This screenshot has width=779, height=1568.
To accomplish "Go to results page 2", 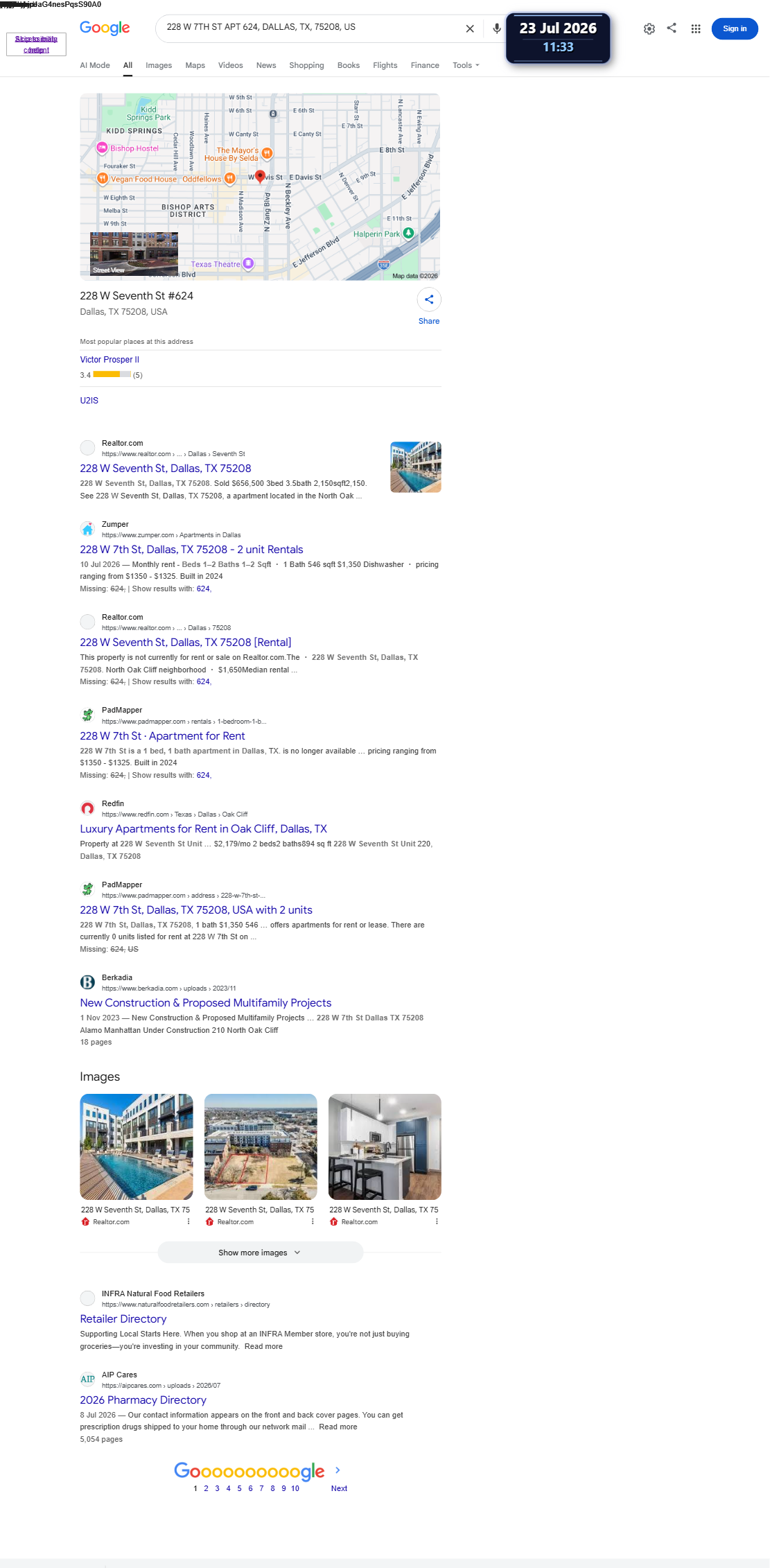I will tap(206, 1488).
